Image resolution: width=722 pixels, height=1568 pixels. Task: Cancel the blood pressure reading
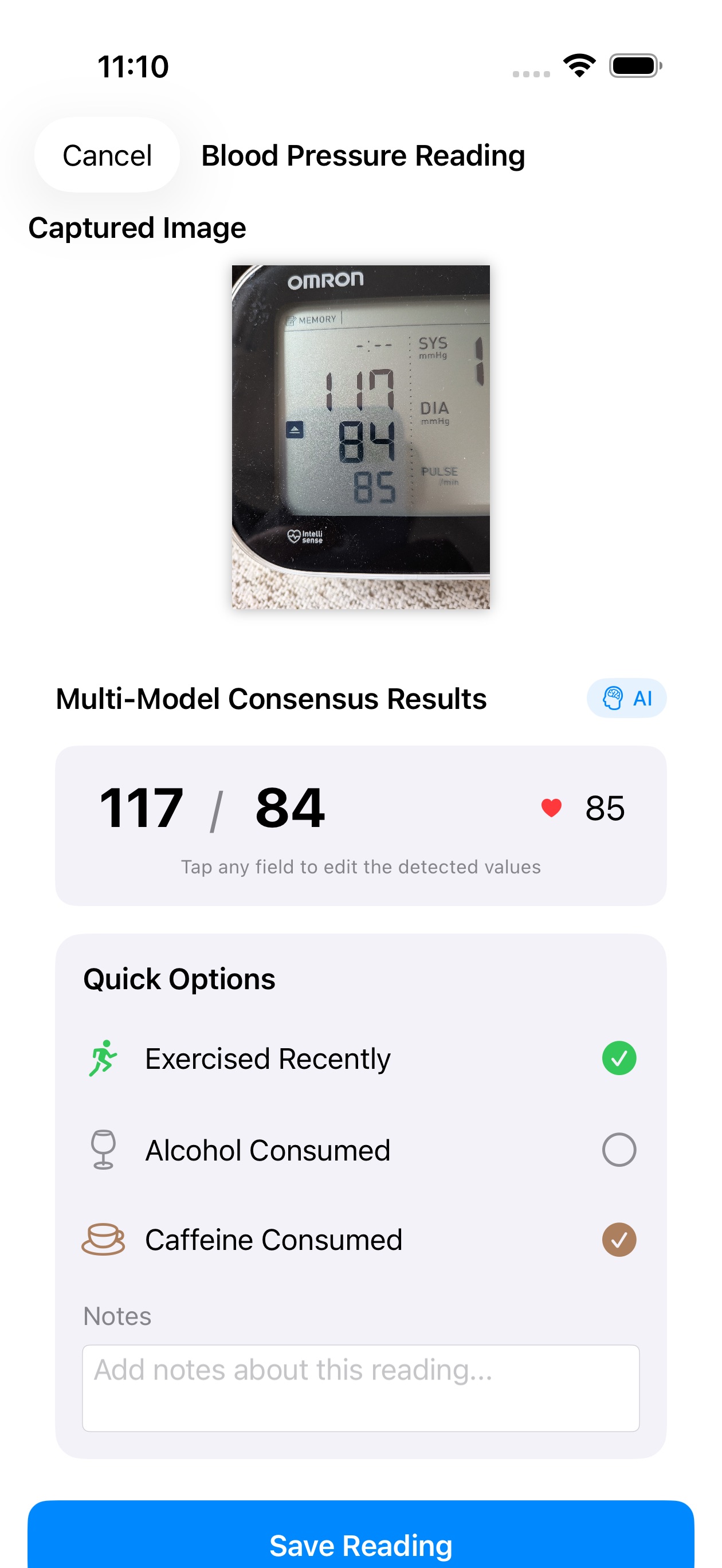click(x=107, y=155)
